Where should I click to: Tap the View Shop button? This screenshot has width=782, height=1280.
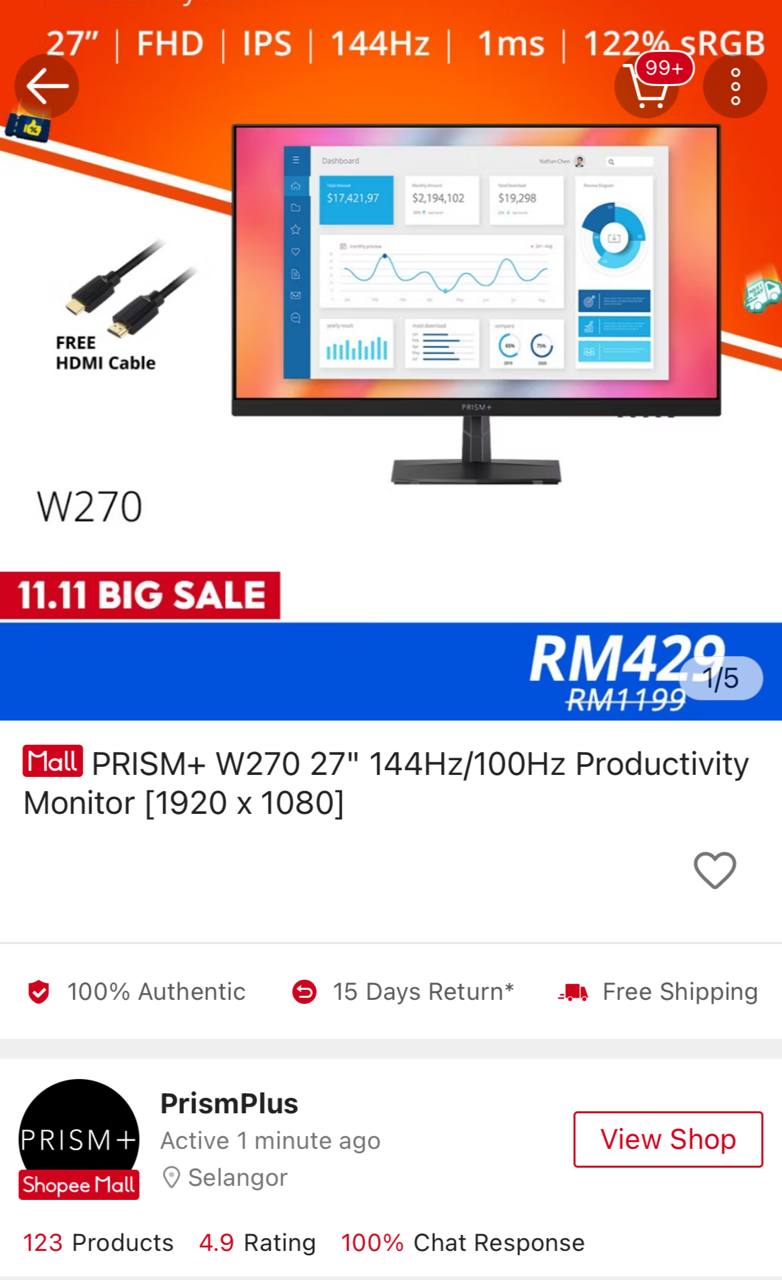click(667, 1139)
